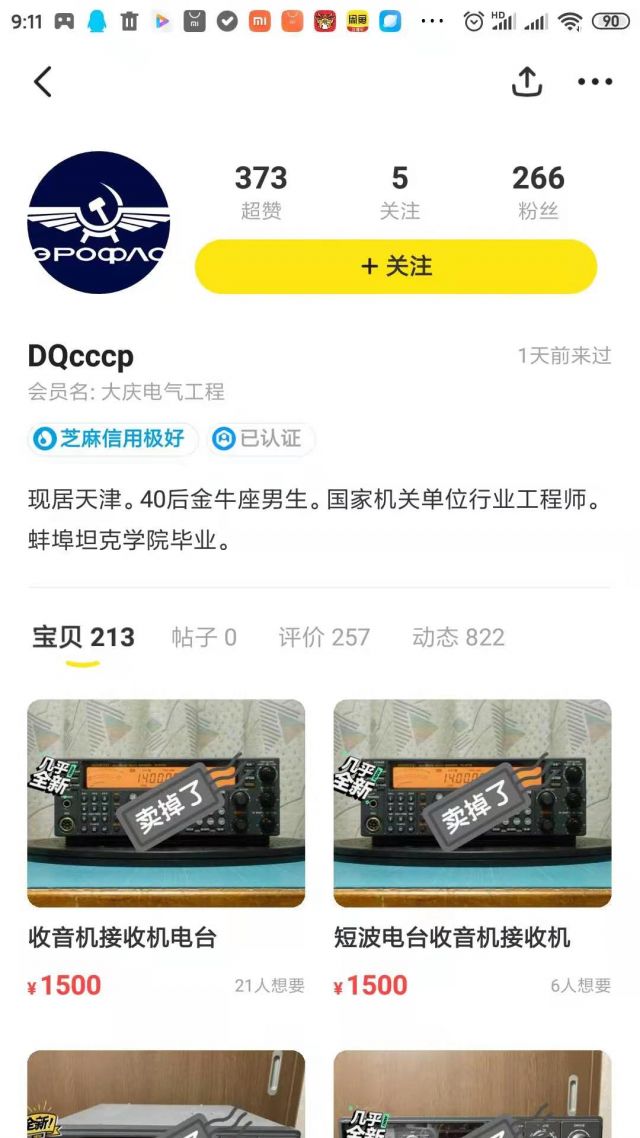
Task: Open the 短波电台收音机接收机 listing
Action: 472,804
